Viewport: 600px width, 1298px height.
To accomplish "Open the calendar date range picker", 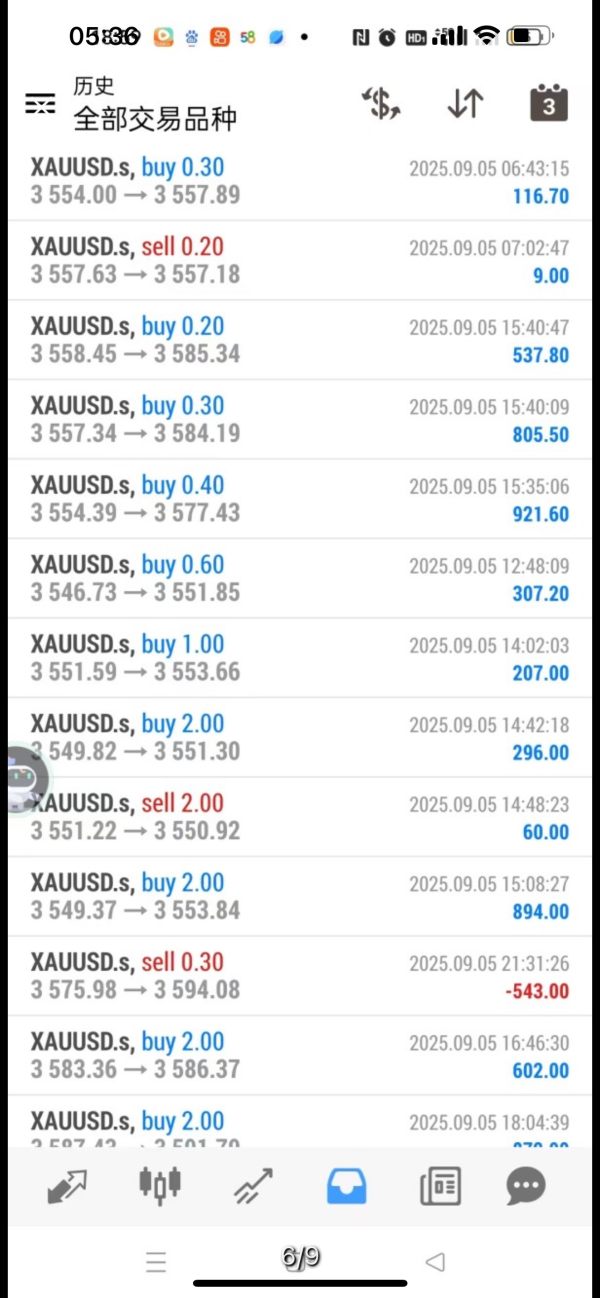I will click(x=548, y=103).
